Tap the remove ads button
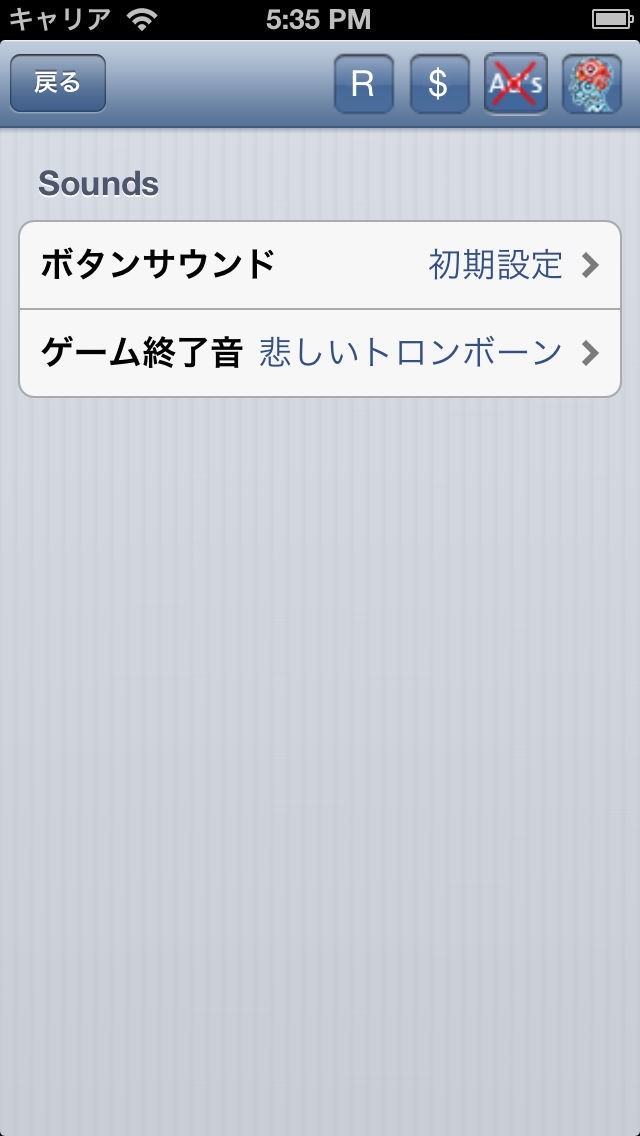Image resolution: width=640 pixels, height=1136 pixels. pos(515,84)
